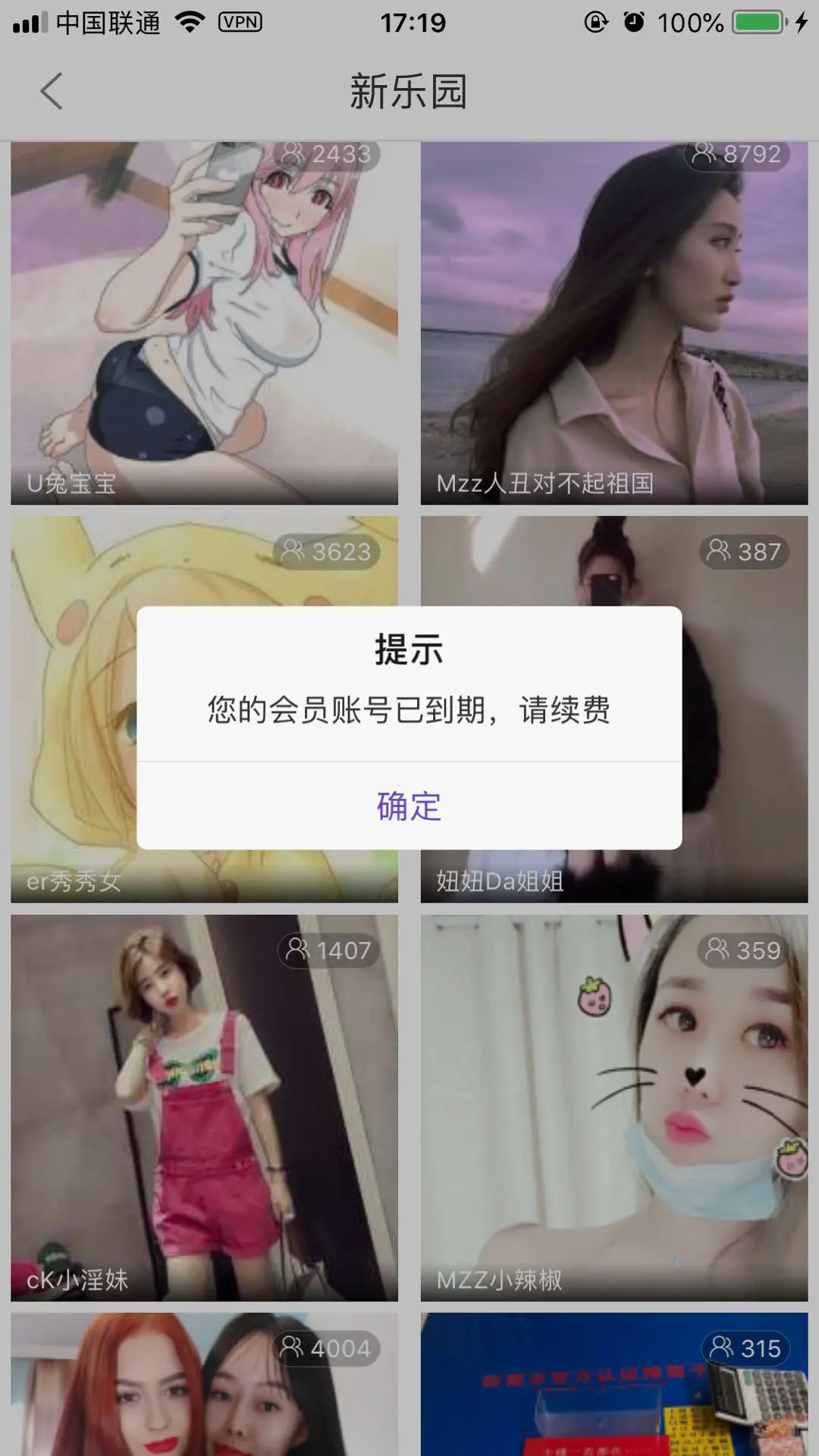Go back from the 新乐园 page
Viewport: 819px width, 1456px height.
(51, 92)
